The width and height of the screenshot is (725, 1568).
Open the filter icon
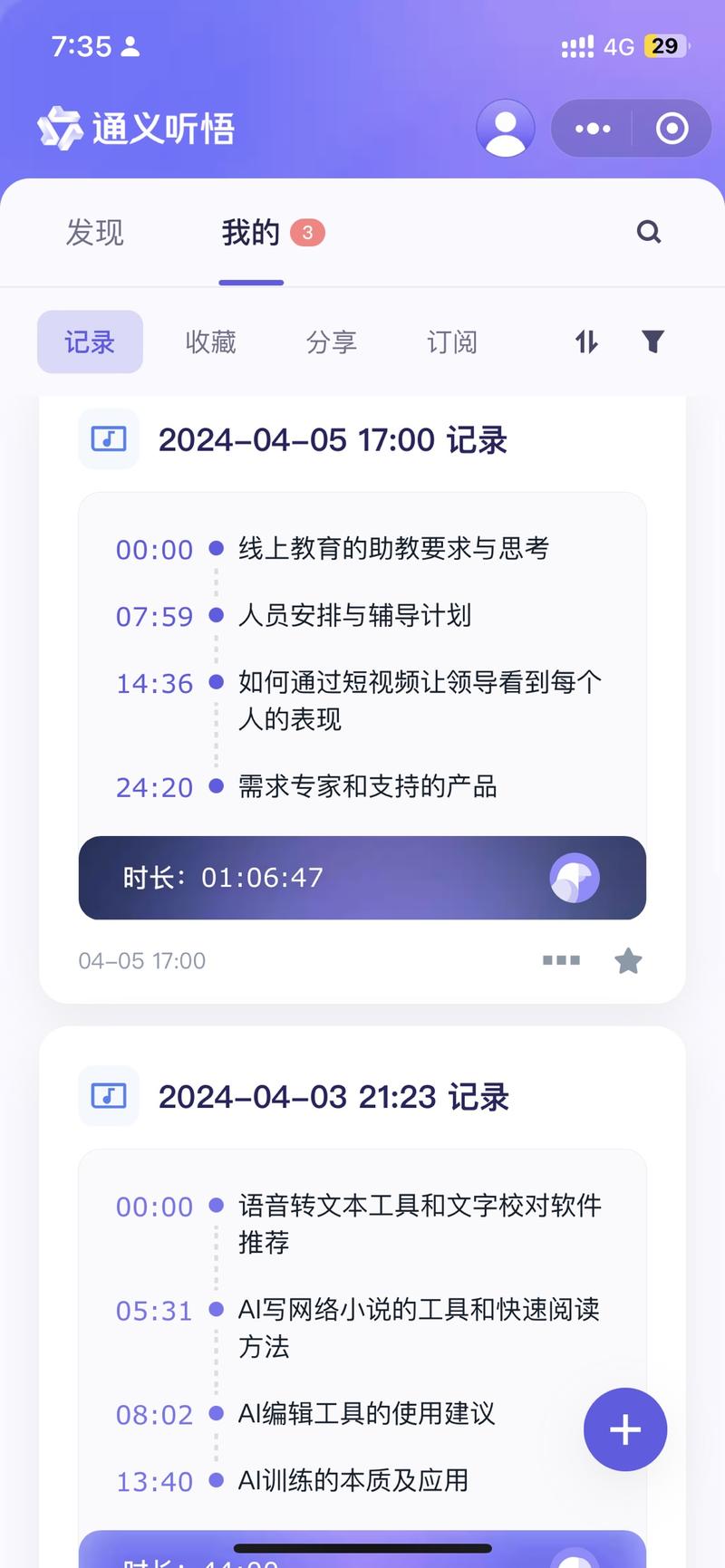tap(652, 341)
